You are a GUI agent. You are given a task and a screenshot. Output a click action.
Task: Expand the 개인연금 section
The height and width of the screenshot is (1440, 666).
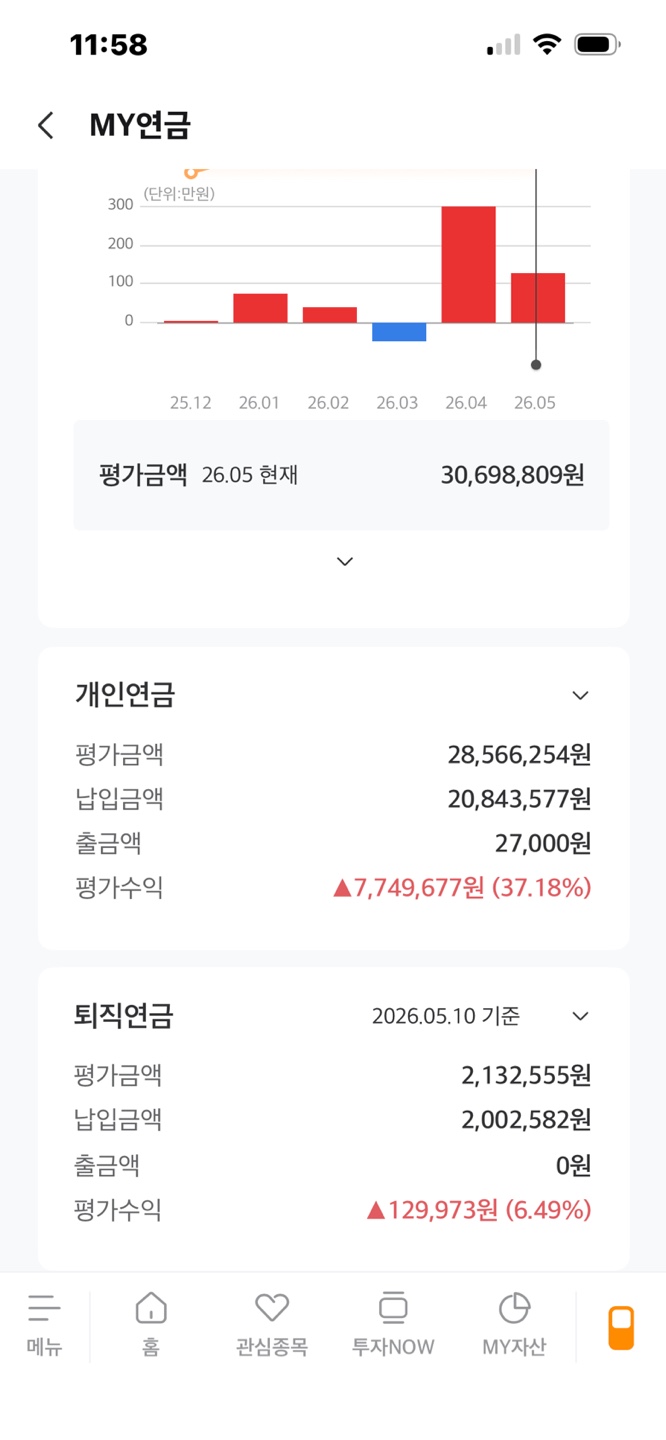(x=580, y=695)
